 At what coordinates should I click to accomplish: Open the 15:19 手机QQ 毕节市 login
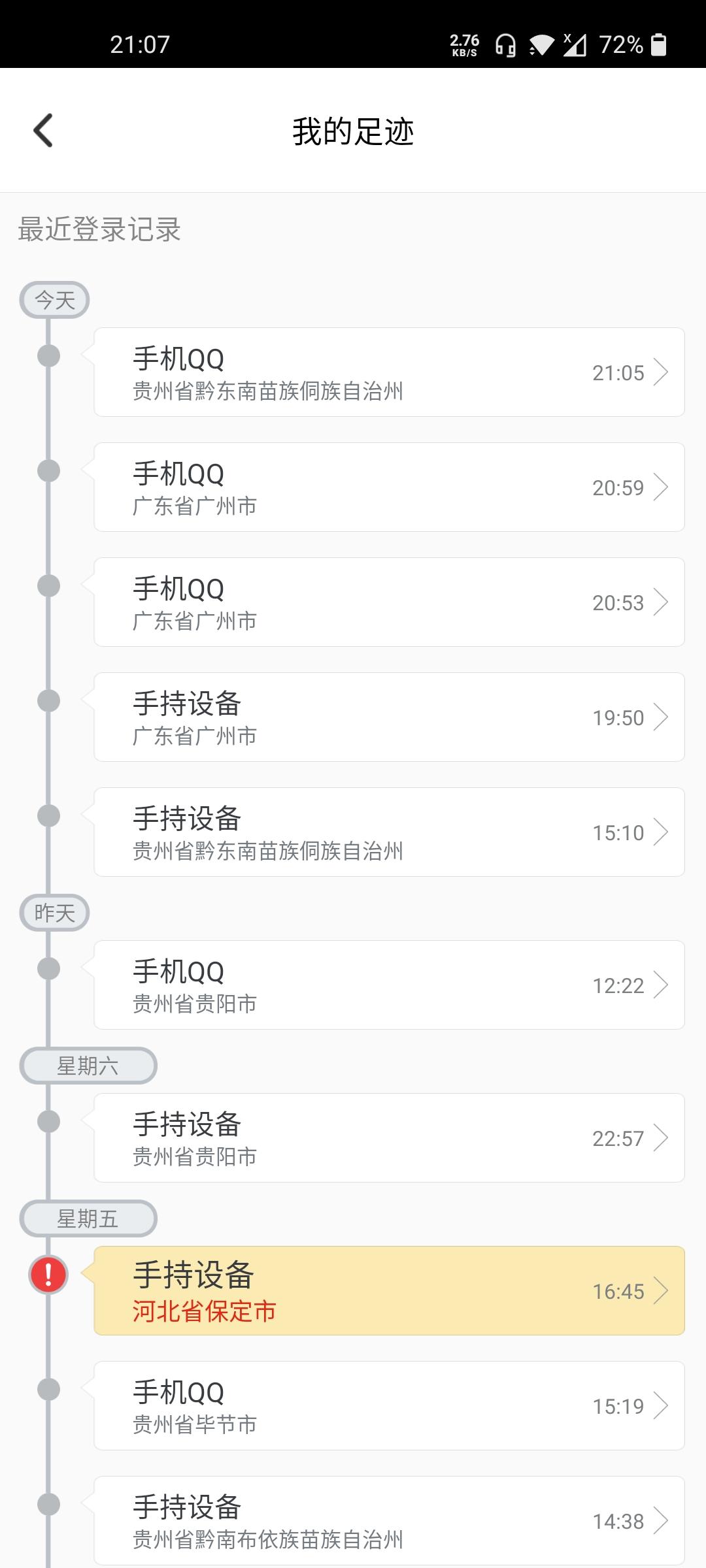389,1406
